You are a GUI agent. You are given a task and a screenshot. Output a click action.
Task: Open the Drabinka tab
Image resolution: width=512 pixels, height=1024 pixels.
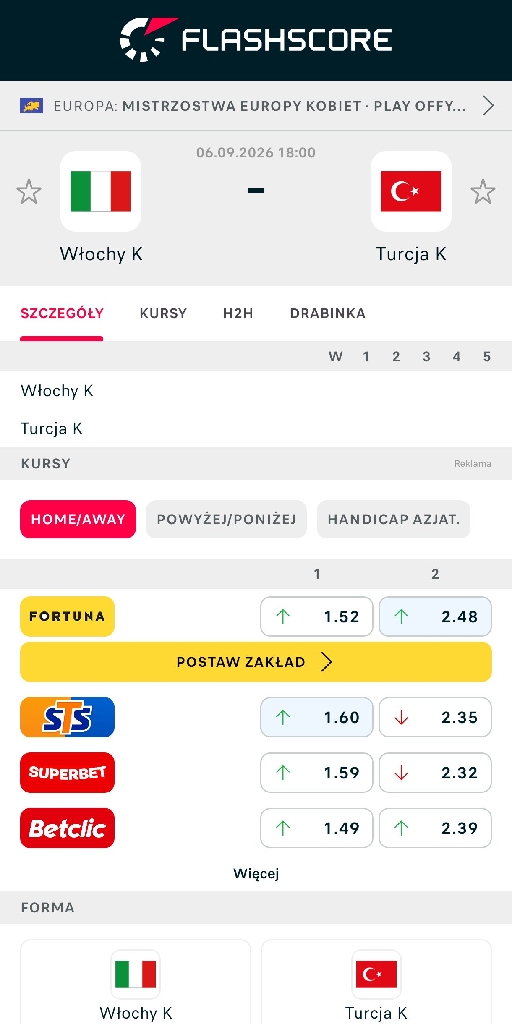tap(328, 313)
